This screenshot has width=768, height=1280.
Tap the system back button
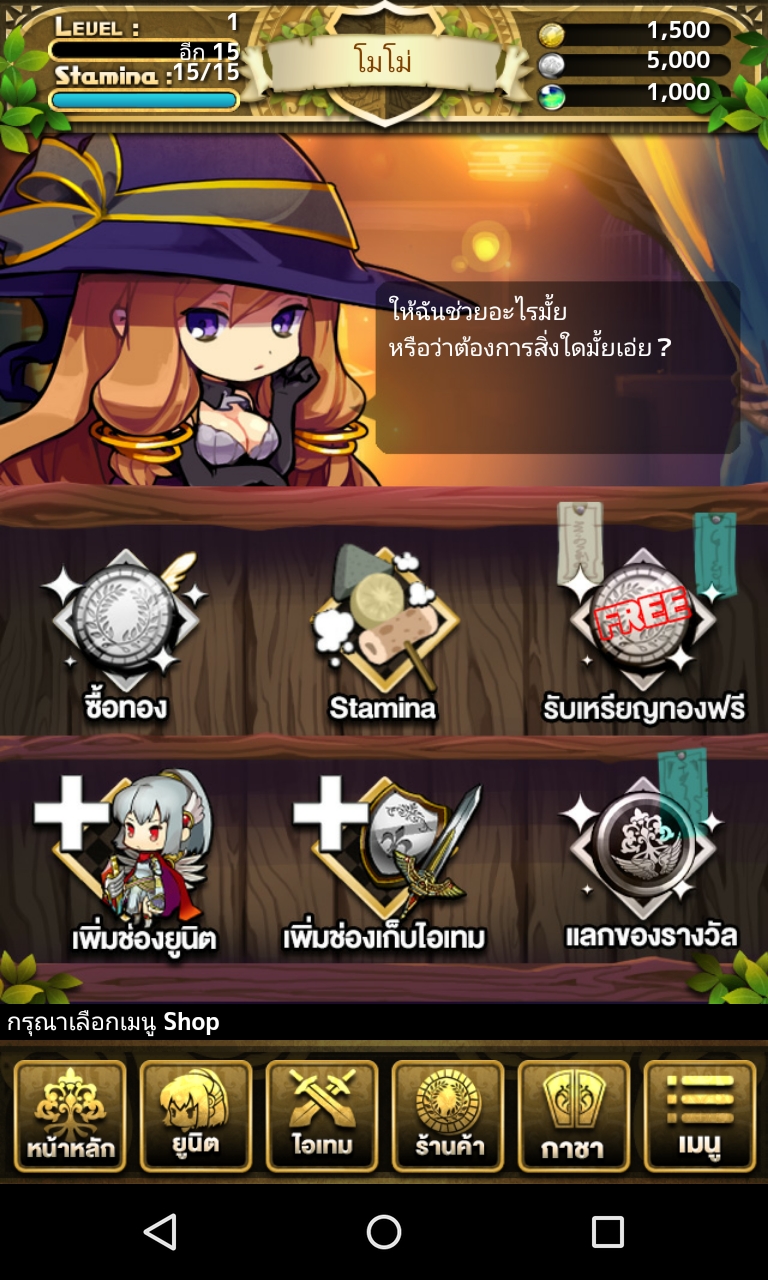pos(160,1232)
